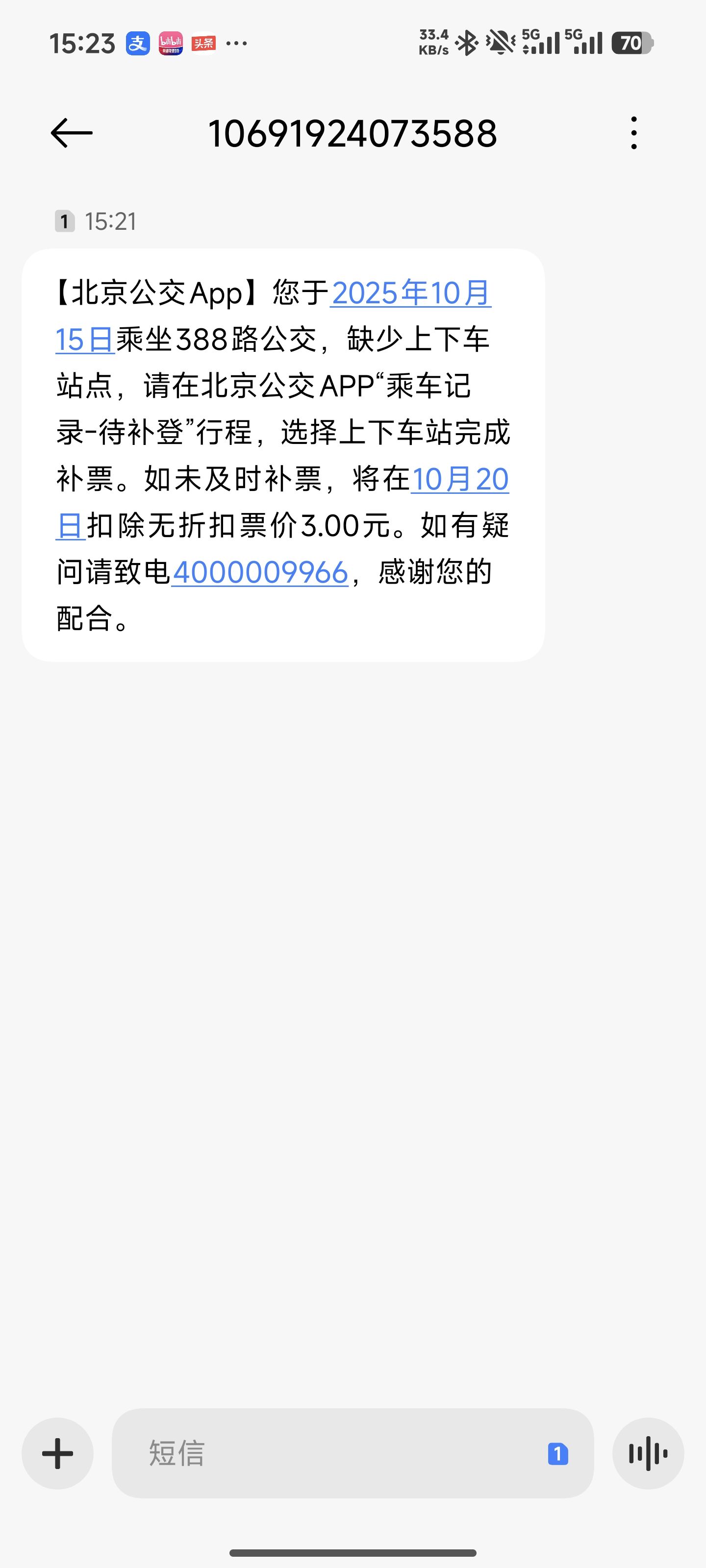Switch SIM card with the blue 1 icon
706x1568 pixels.
click(557, 1454)
